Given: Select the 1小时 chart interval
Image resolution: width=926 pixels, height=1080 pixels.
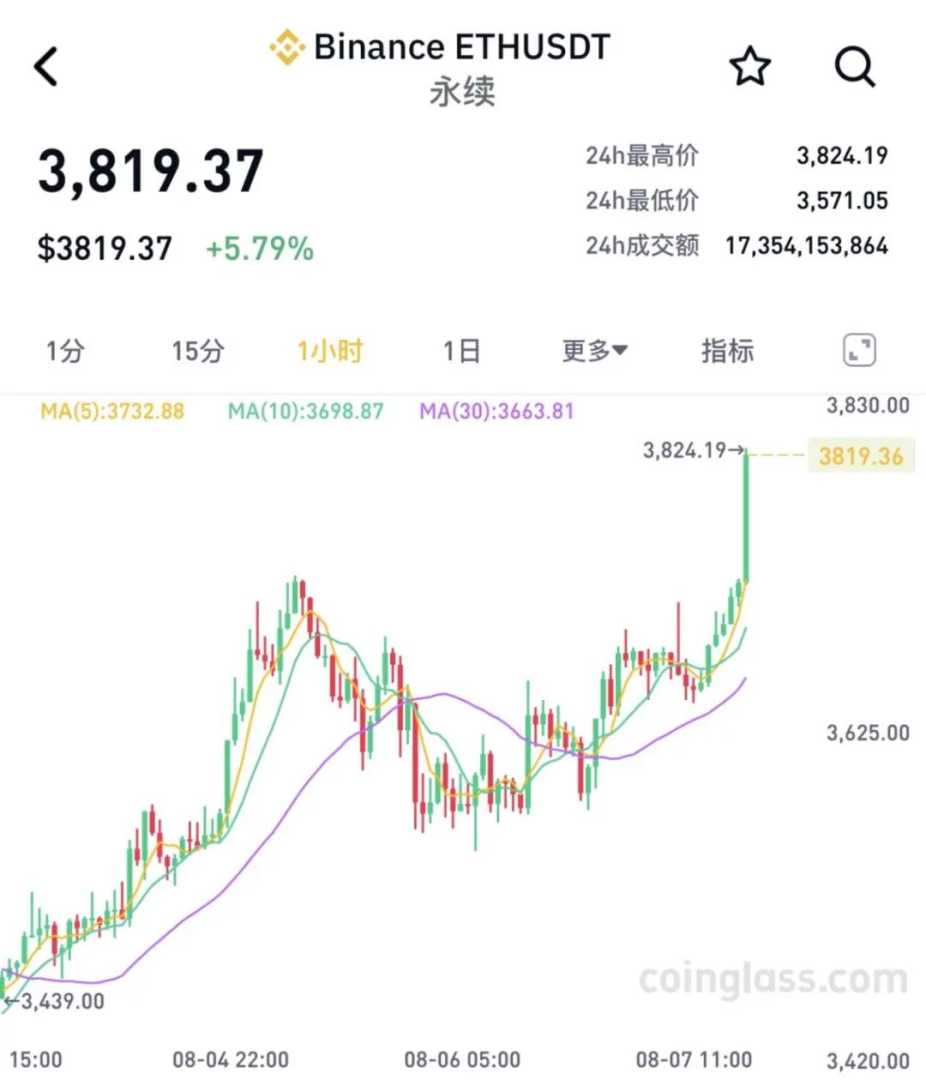Looking at the screenshot, I should click(329, 351).
